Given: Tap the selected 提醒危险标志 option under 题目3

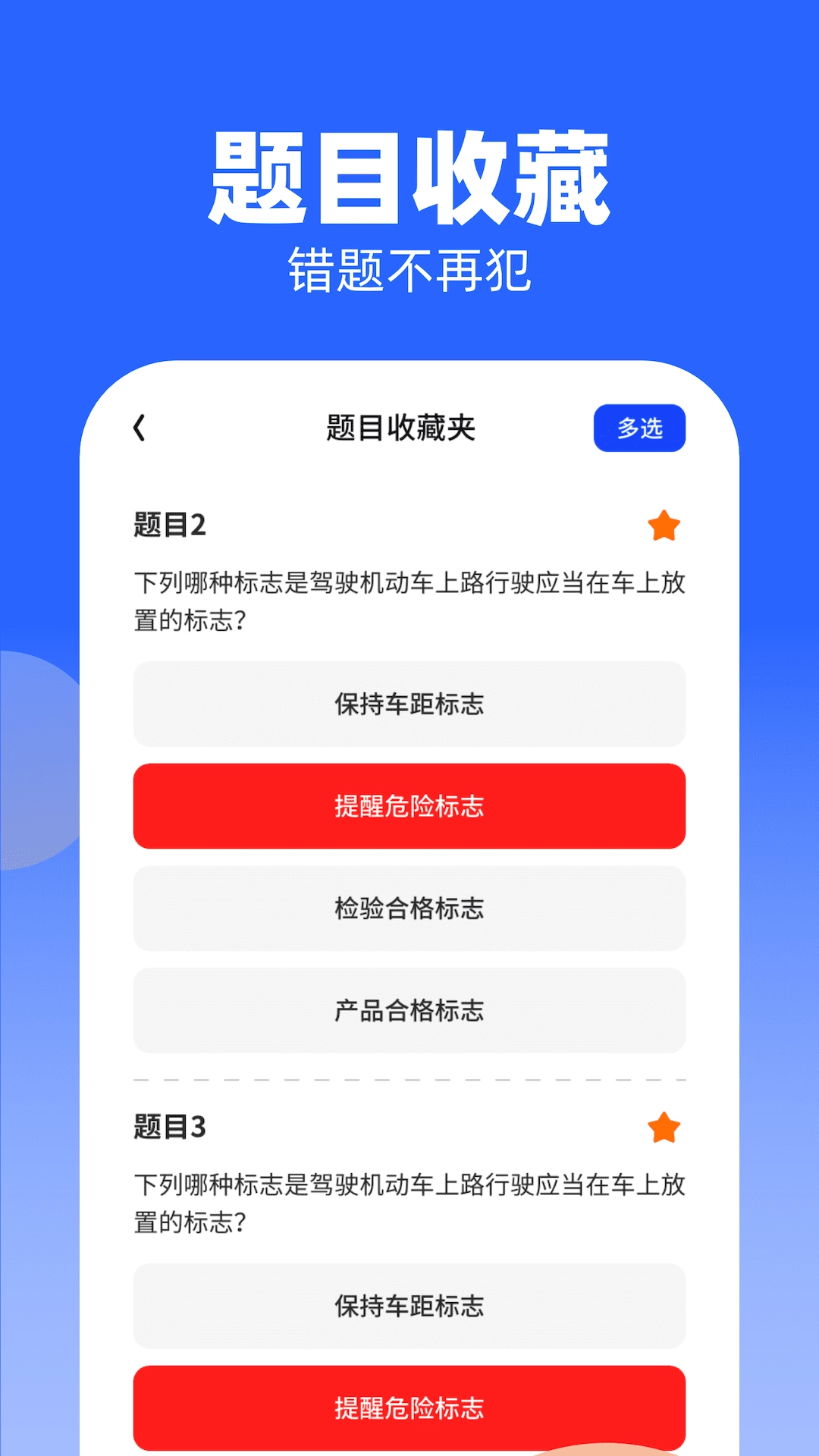Looking at the screenshot, I should click(409, 1408).
